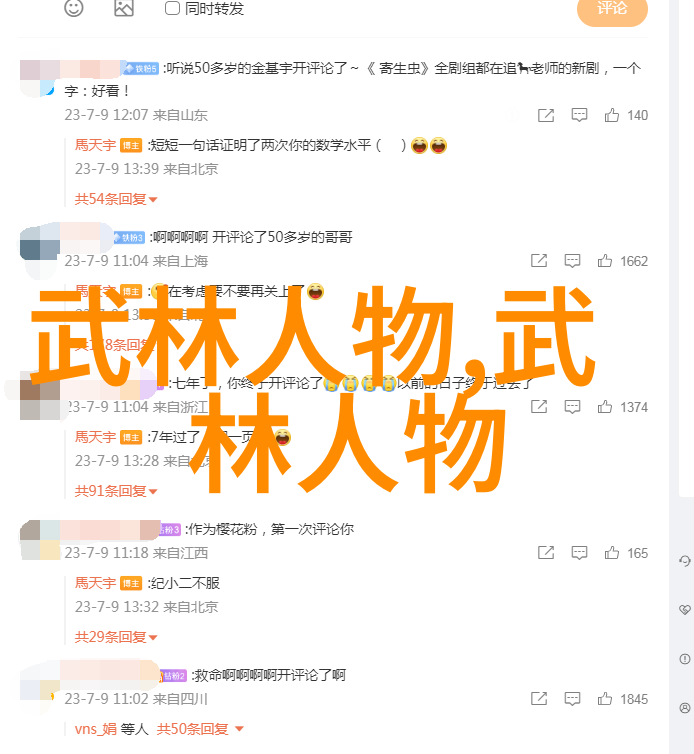Viewport: 694px width, 754px height.
Task: Attach an image to the comment
Action: point(124,8)
